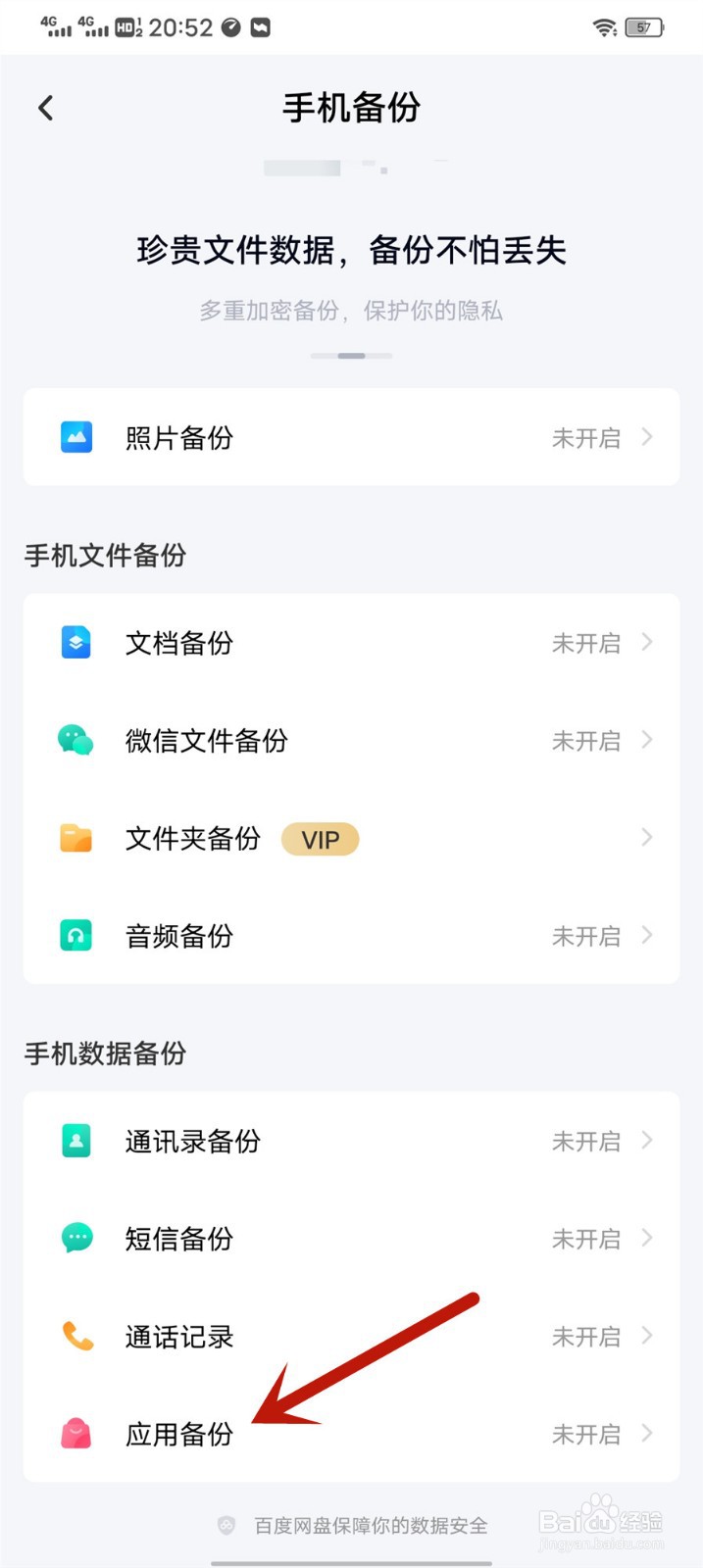Open 通讯录备份 row
Screen dimensions: 703x1568
(x=351, y=1141)
